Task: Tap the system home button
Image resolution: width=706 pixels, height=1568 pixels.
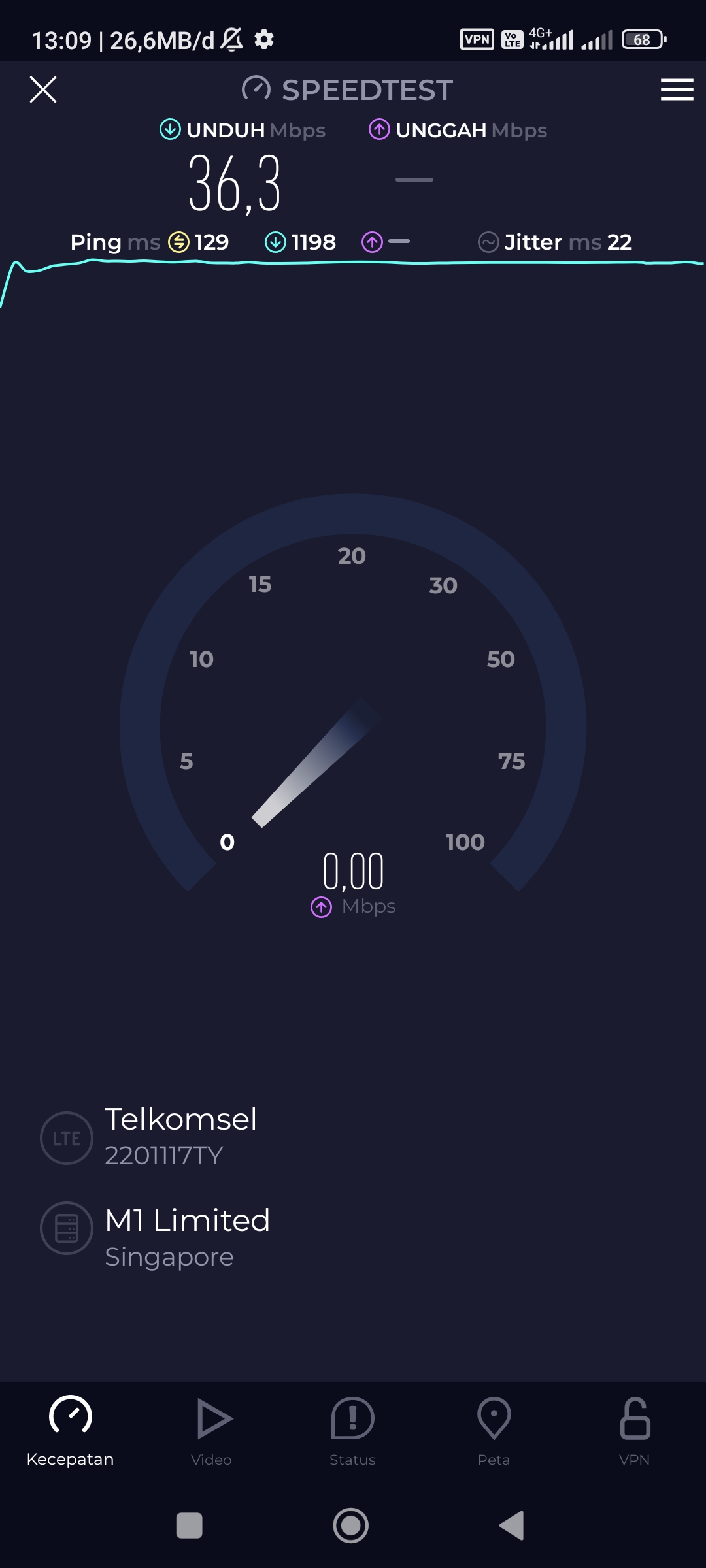Action: pos(351,1526)
